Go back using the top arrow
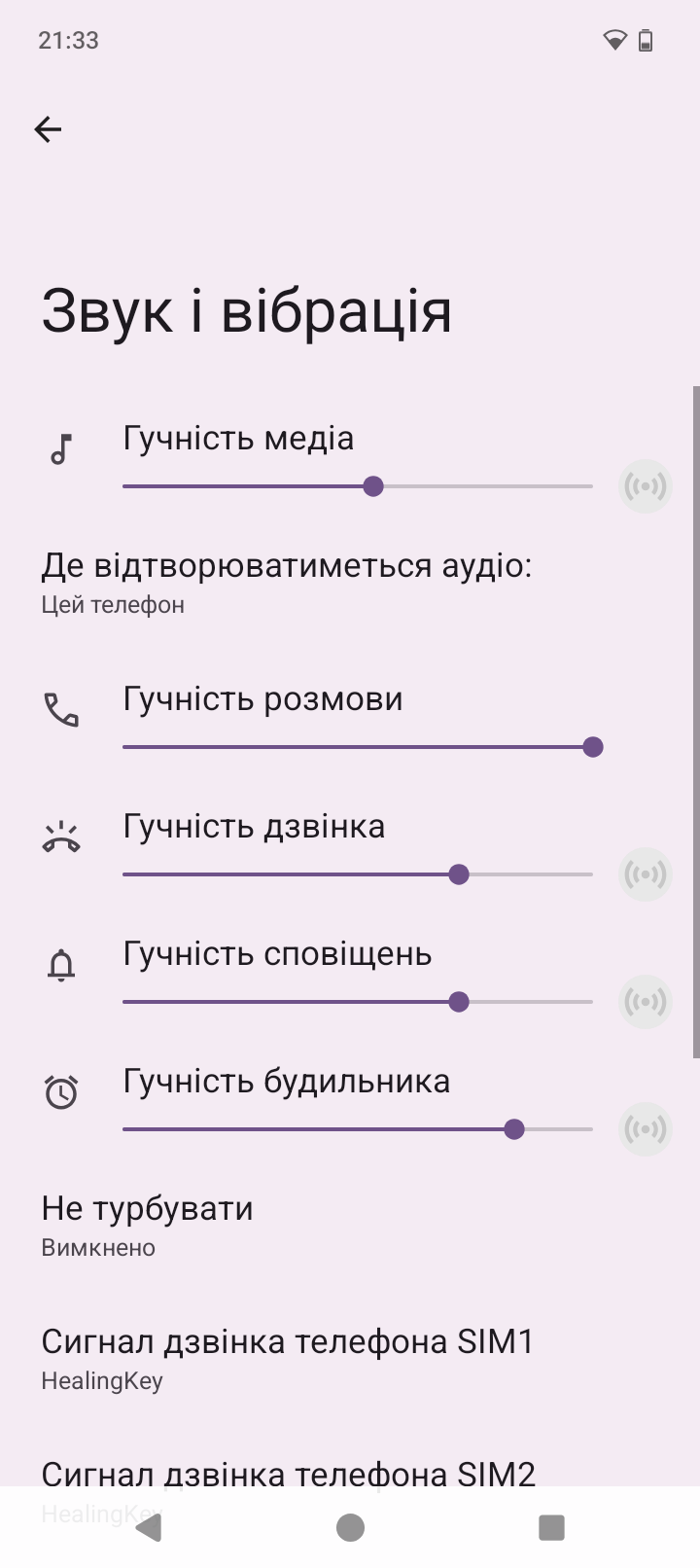Viewport: 700px width, 1568px height. (48, 129)
